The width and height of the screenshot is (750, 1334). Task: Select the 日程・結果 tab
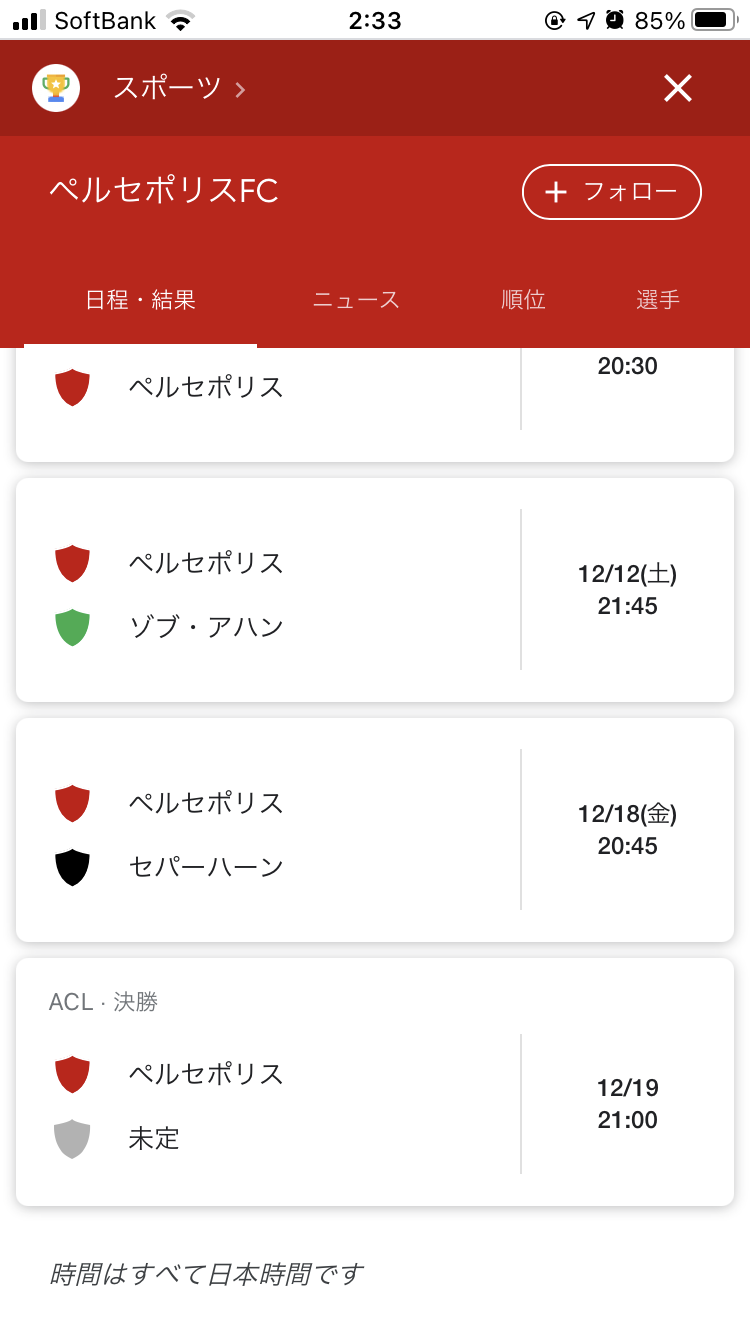coord(140,300)
